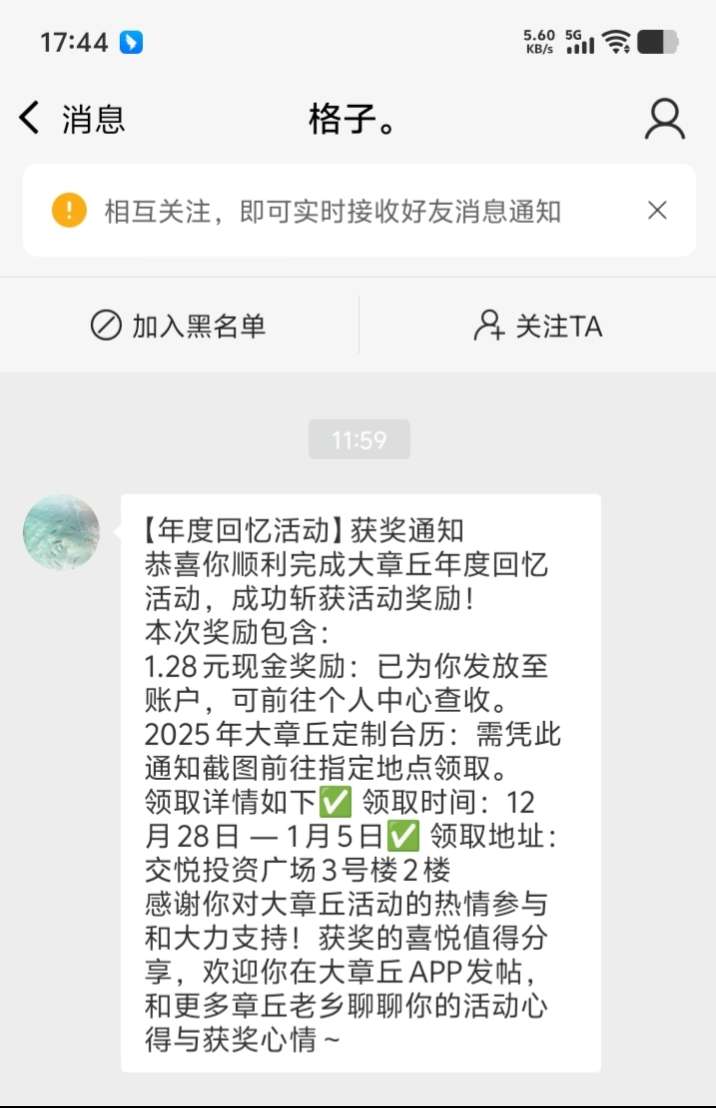This screenshot has height=1108, width=716.
Task: Follow the user via 关注TA
Action: click(x=538, y=326)
